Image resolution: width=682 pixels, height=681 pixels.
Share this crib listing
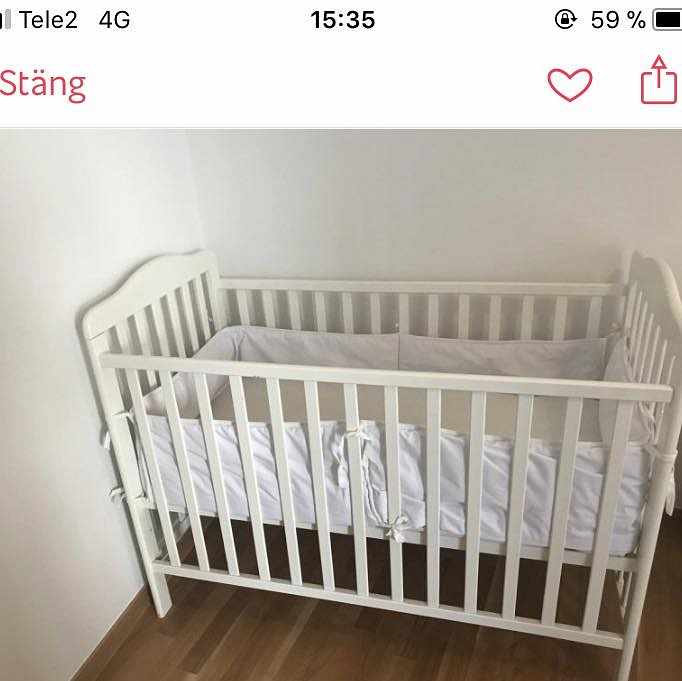(x=658, y=81)
